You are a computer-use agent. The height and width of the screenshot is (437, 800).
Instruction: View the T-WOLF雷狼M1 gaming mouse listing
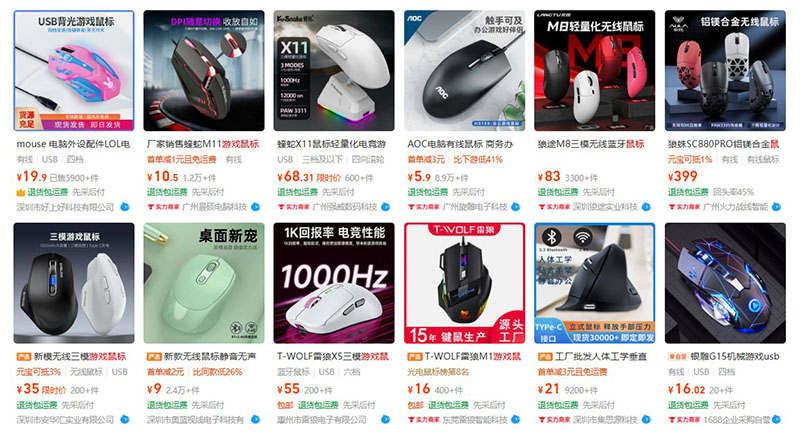464,283
